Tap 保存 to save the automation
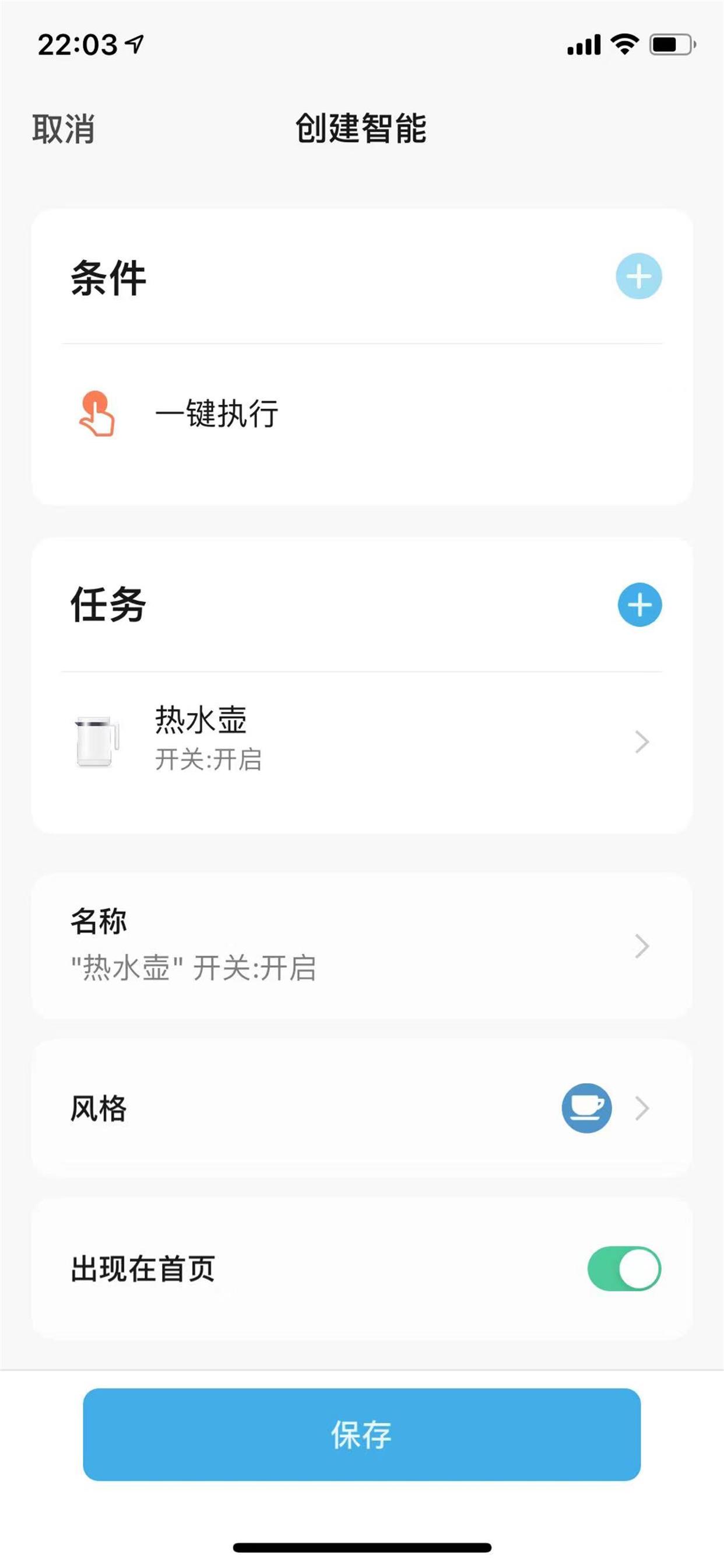The image size is (724, 1568). [361, 1434]
